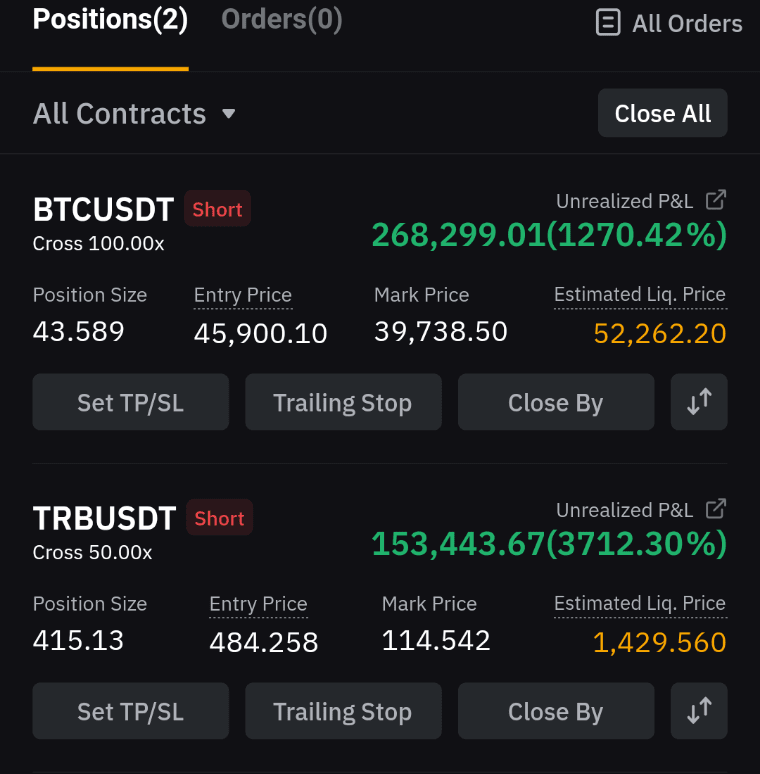Share TRBUSDT P&L using the share icon
This screenshot has height=774, width=760.
click(x=717, y=509)
